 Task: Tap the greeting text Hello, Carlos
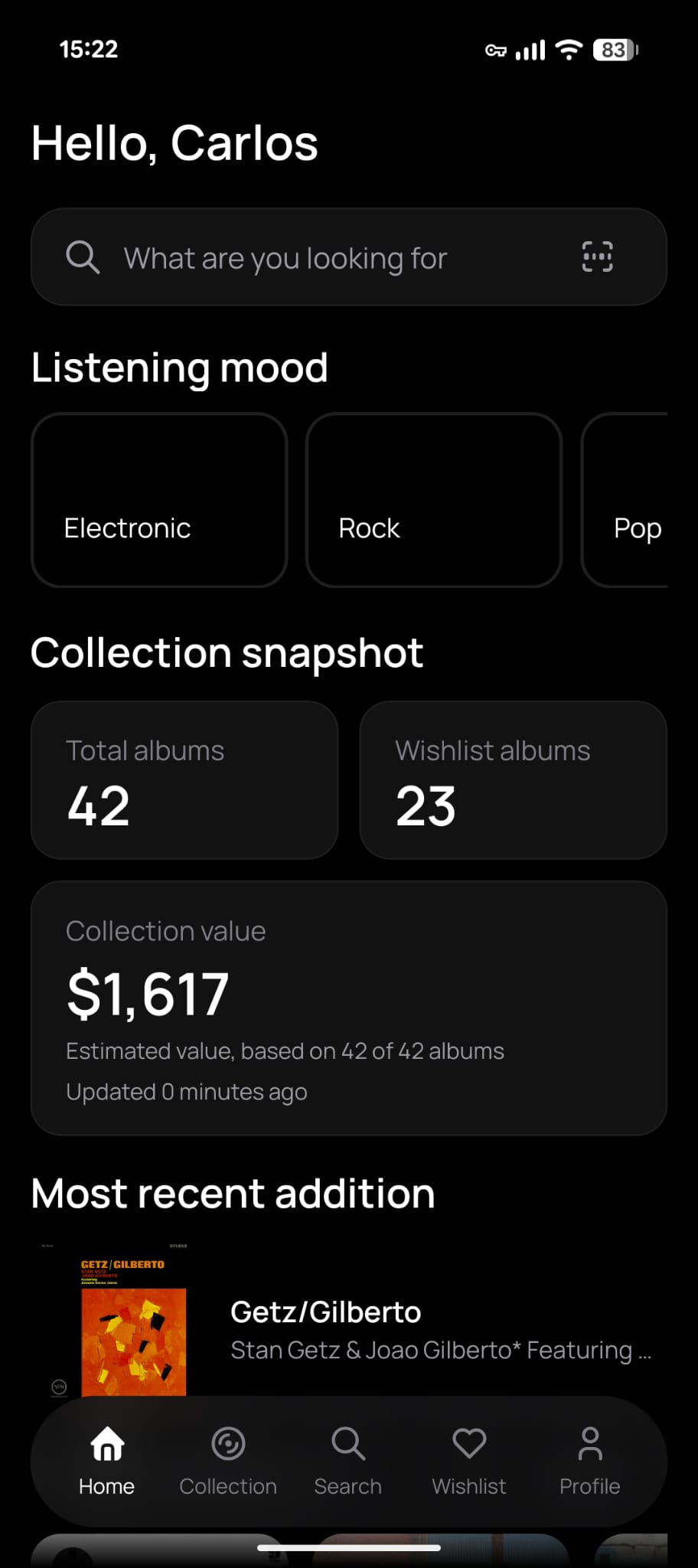[x=174, y=142]
